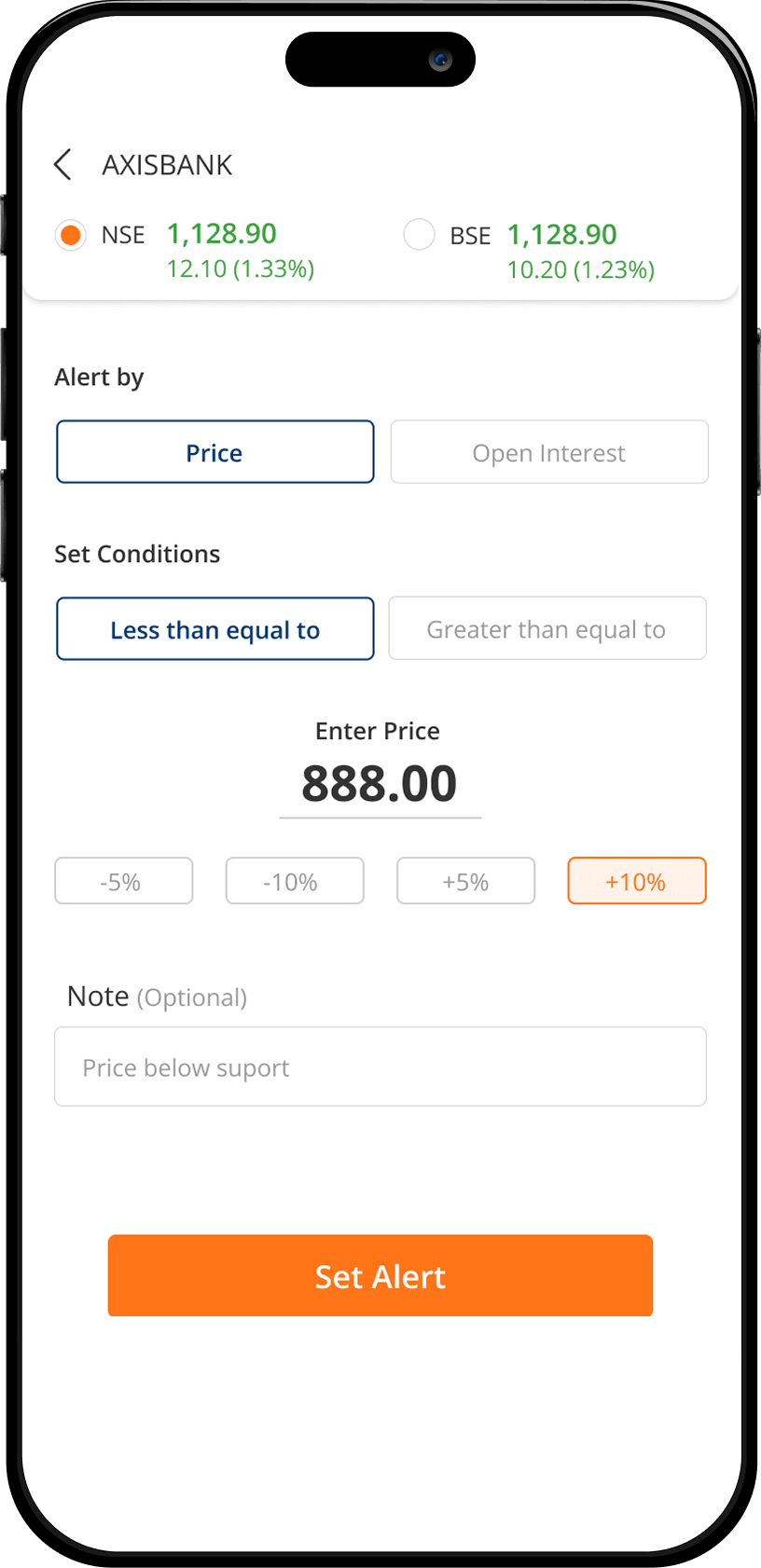Apply the +5% price adjustment
This screenshot has width=761, height=1568.
(x=465, y=880)
